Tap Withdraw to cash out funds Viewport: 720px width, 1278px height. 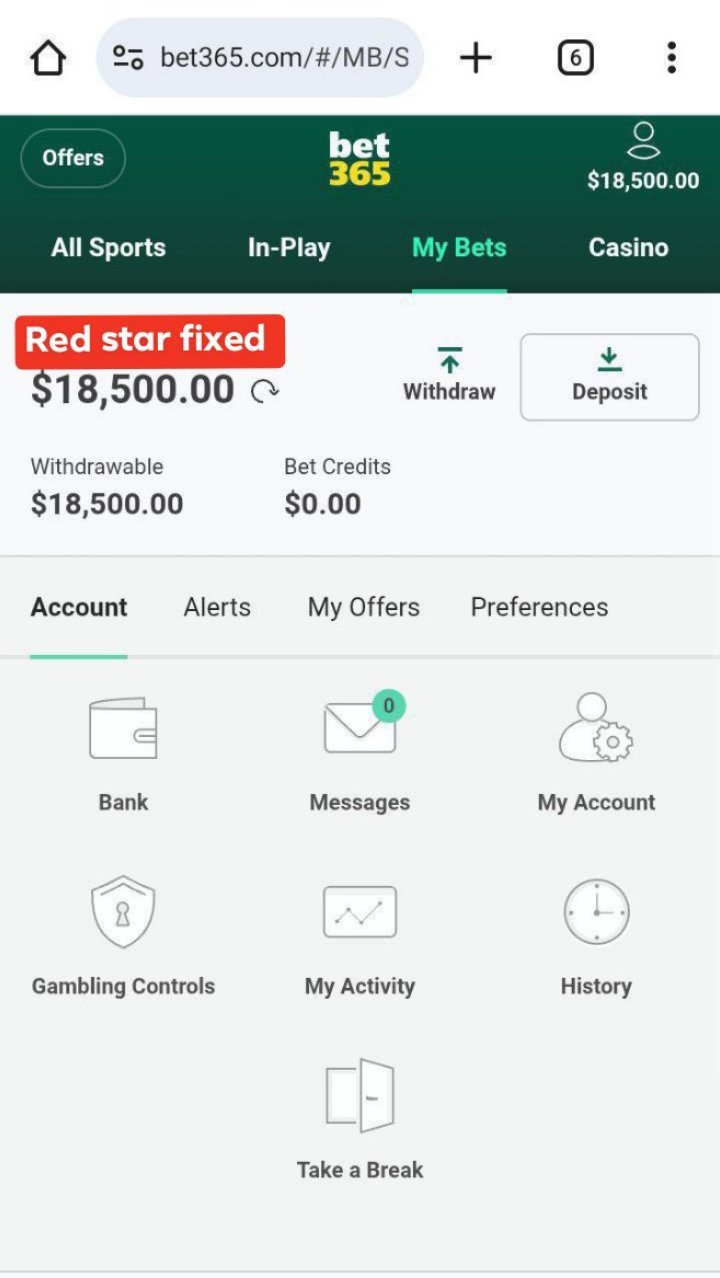tap(449, 375)
